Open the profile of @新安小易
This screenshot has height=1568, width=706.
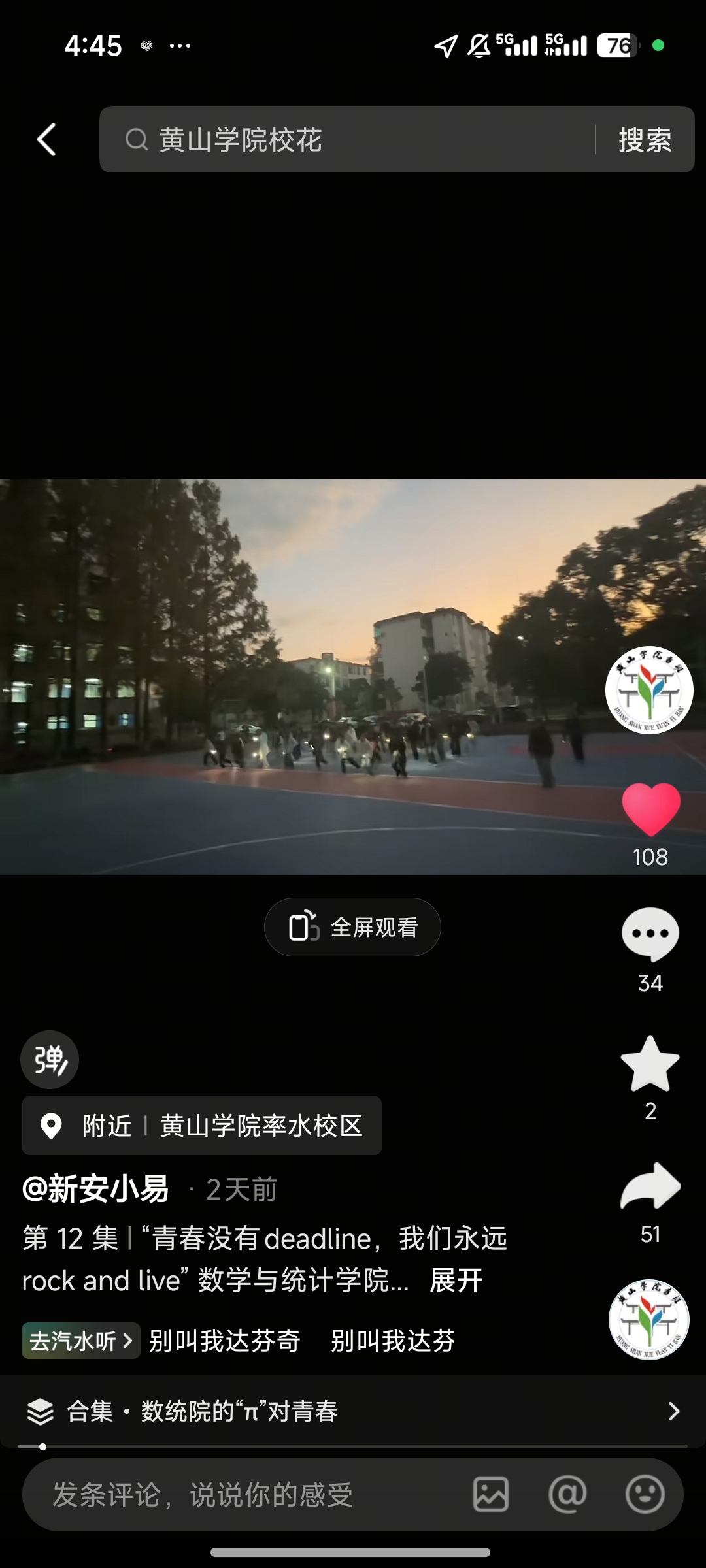coord(95,1189)
